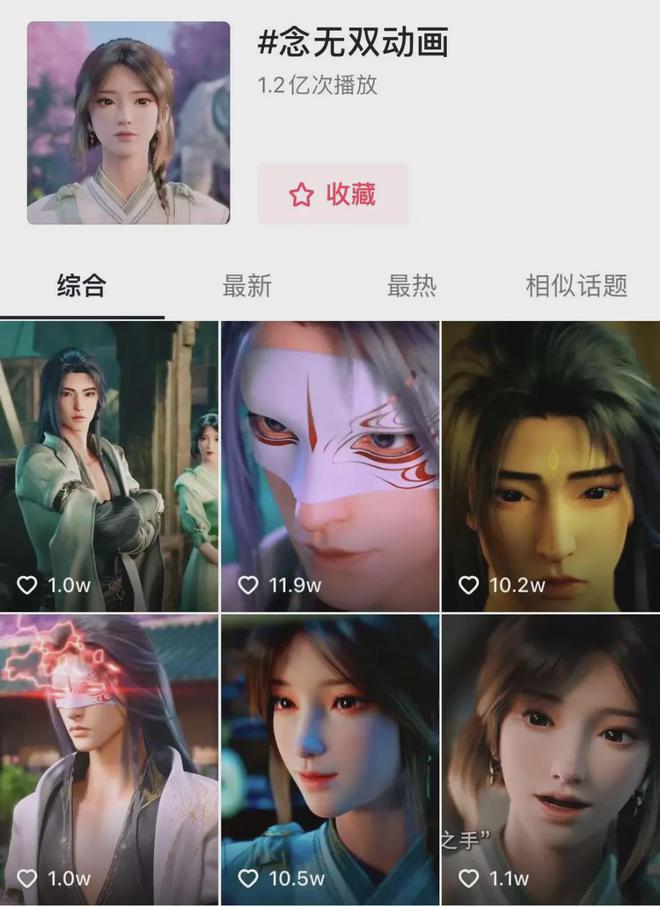Open the video with 11.9w likes
660x906 pixels.
pyautogui.click(x=329, y=465)
